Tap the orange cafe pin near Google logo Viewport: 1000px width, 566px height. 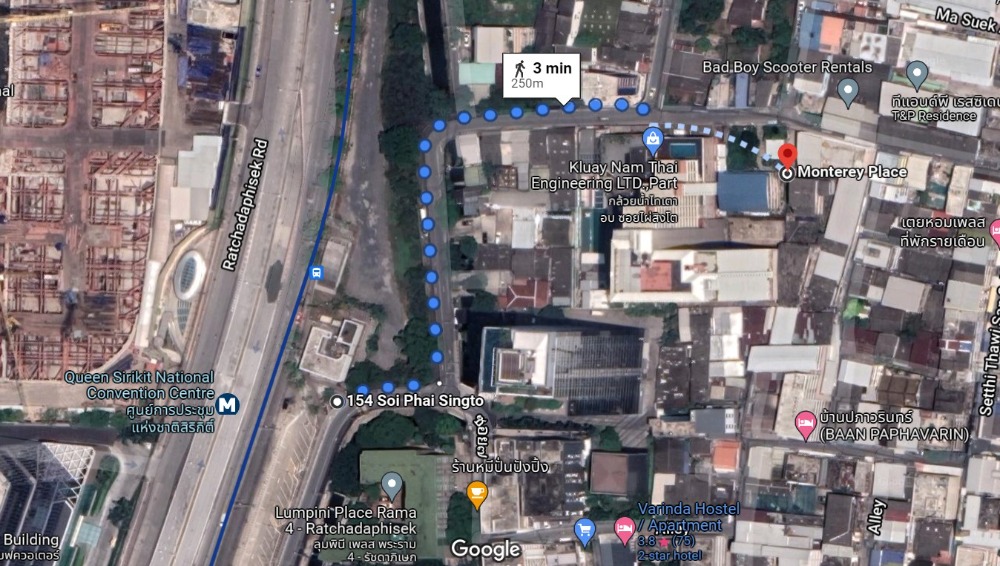(478, 492)
